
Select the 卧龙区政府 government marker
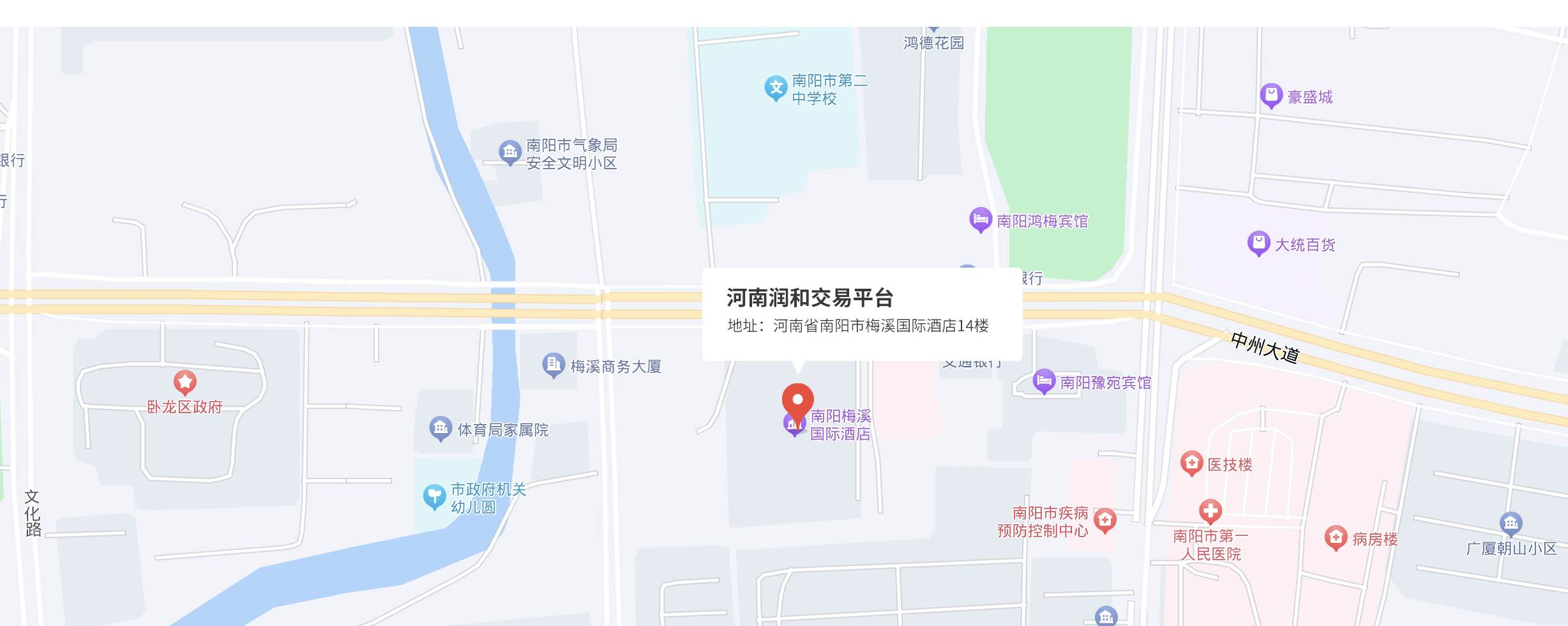click(x=185, y=382)
